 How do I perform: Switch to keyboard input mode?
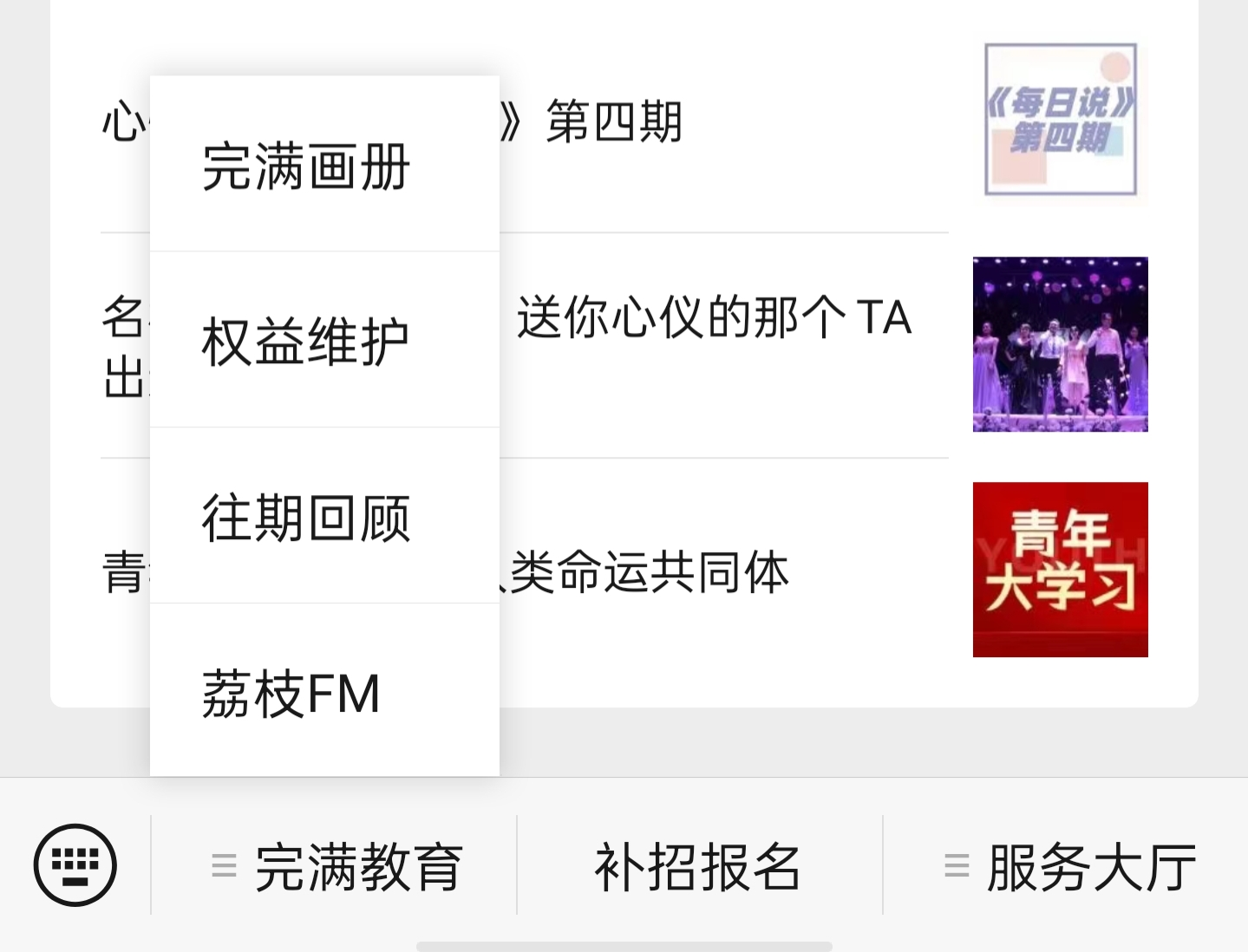pyautogui.click(x=75, y=864)
